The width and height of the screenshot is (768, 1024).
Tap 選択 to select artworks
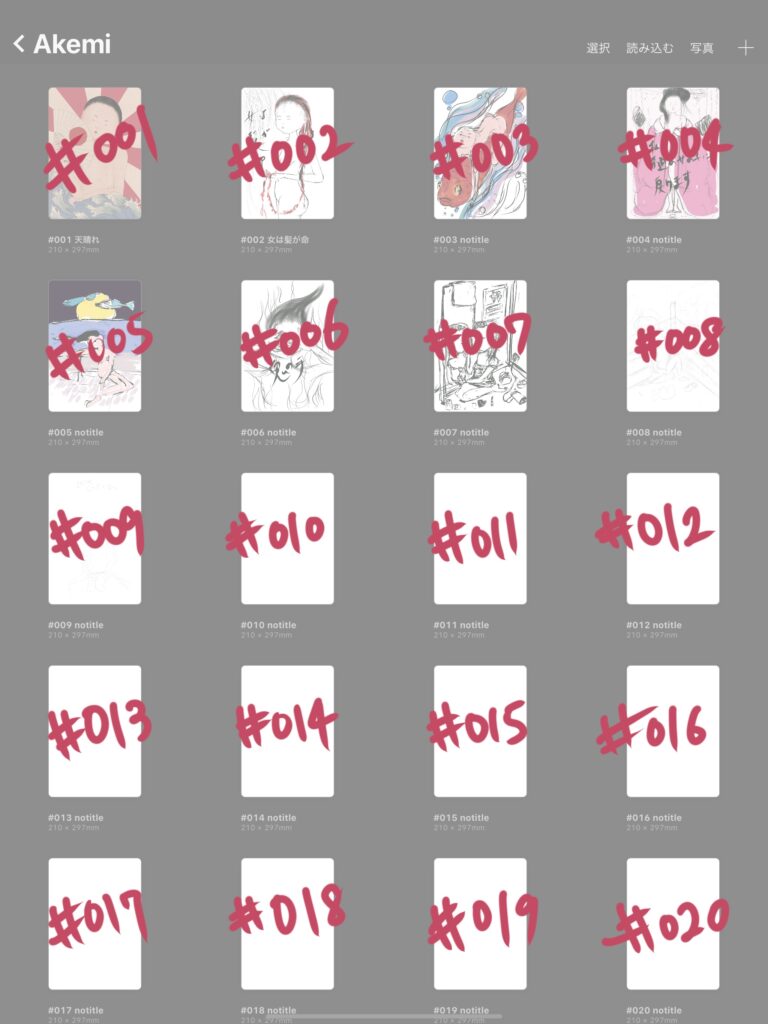(598, 48)
